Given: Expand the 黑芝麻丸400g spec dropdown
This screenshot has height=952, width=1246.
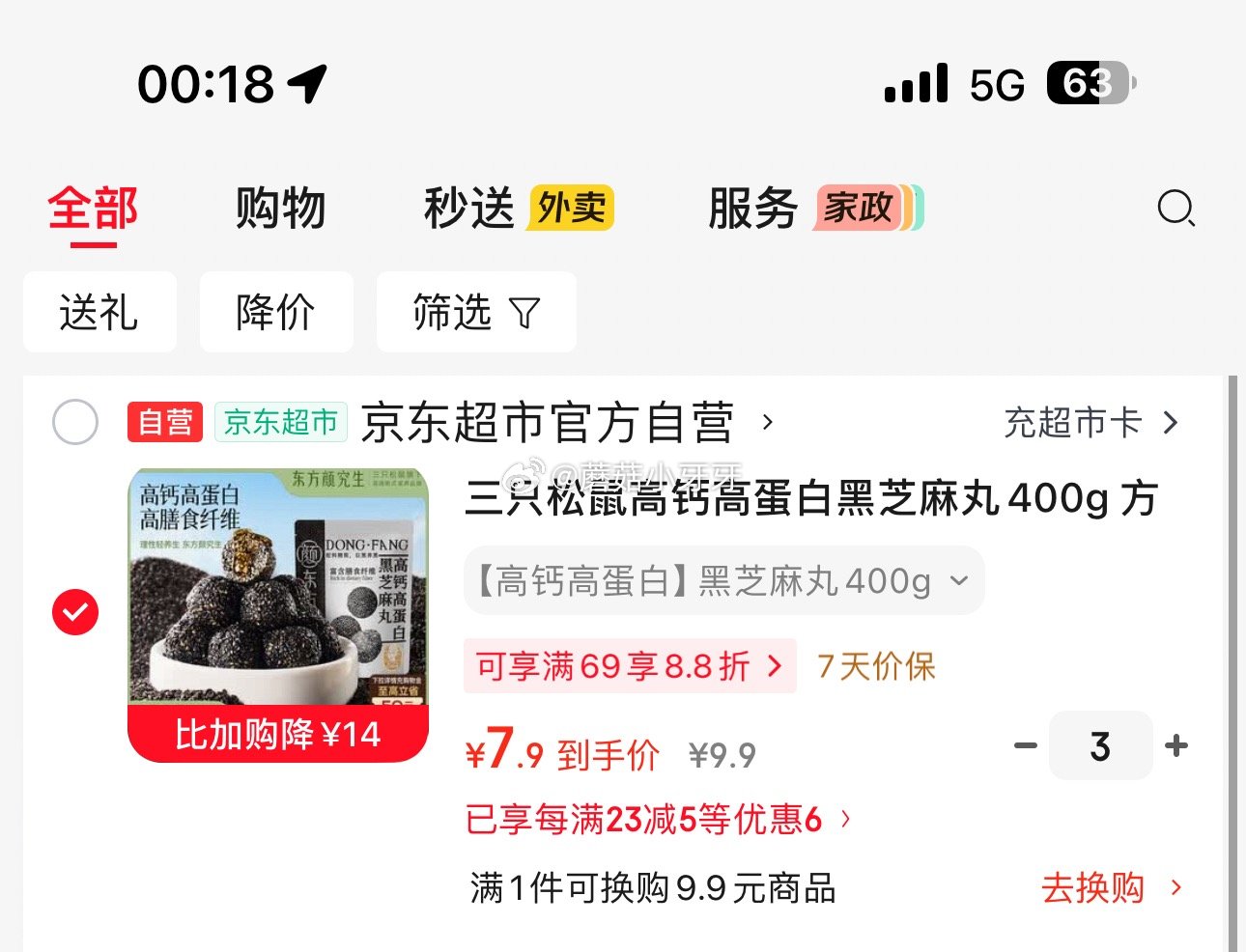Looking at the screenshot, I should [x=723, y=581].
